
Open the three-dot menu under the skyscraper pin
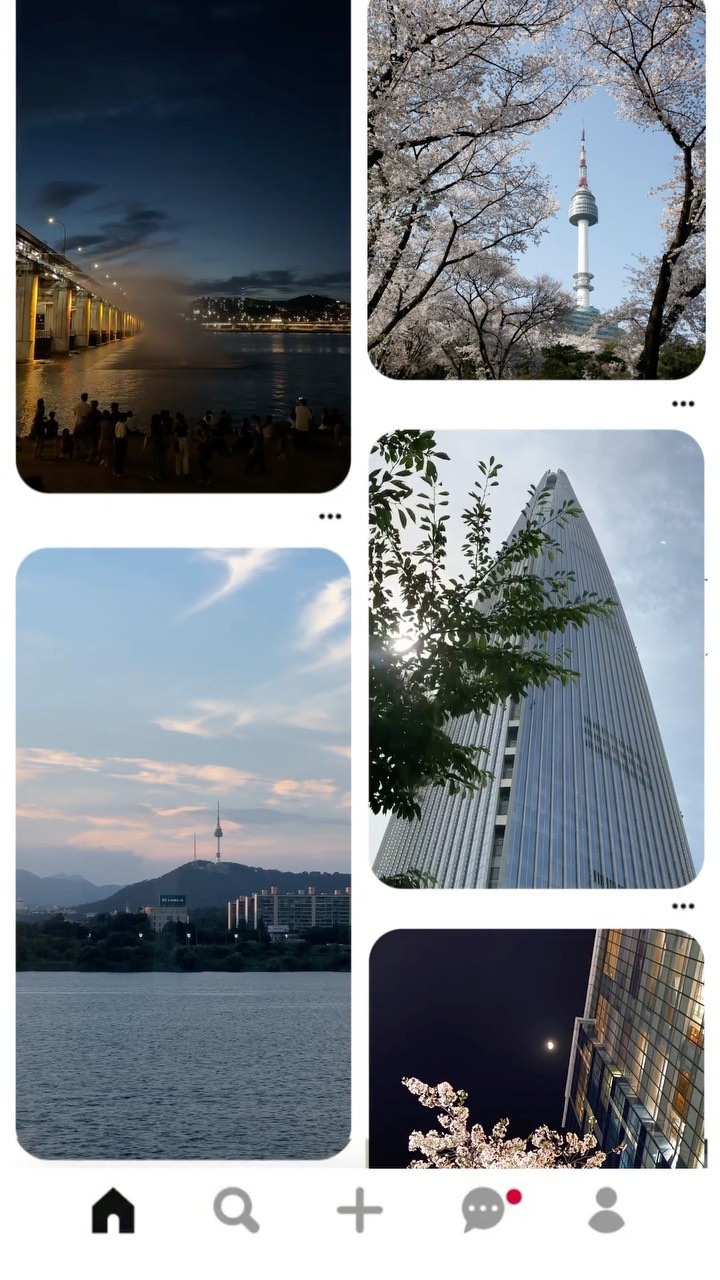(684, 906)
